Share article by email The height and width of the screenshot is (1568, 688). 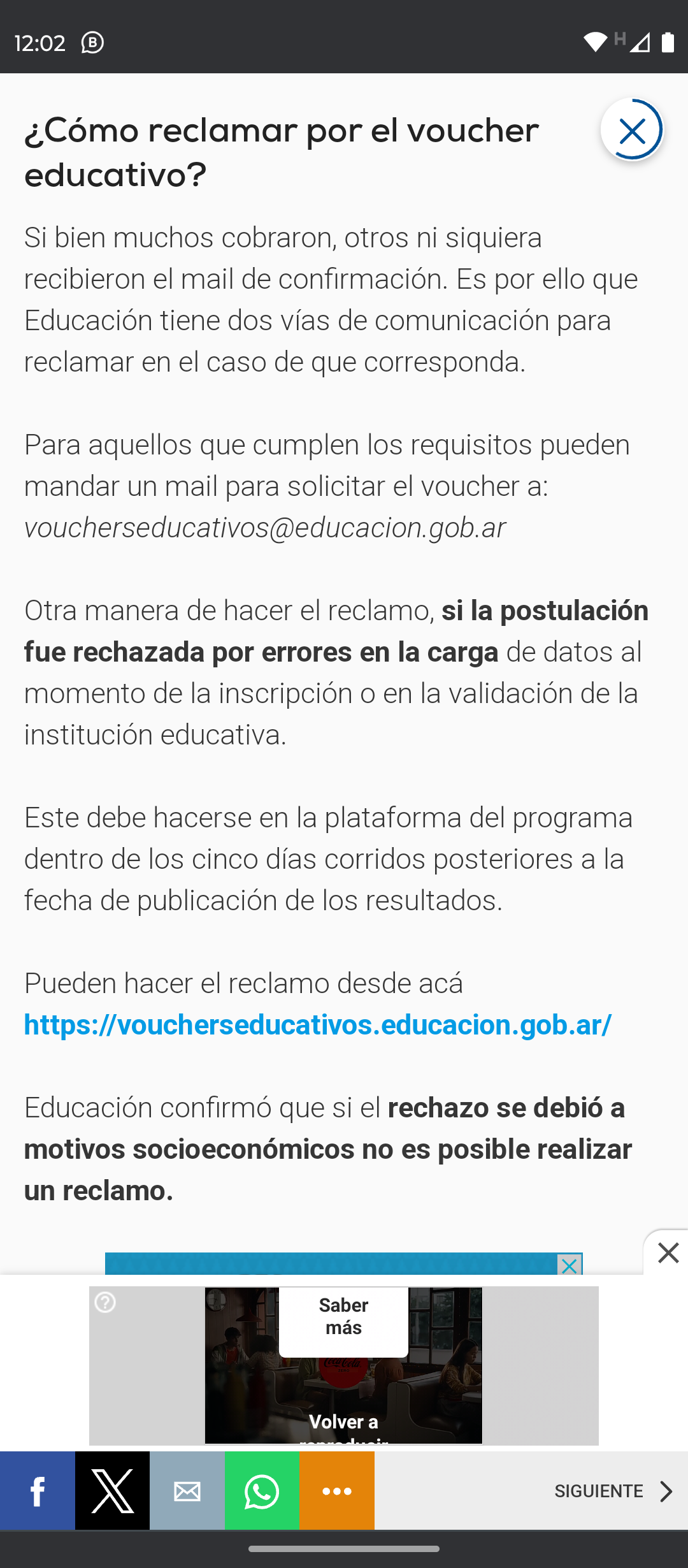(187, 1492)
